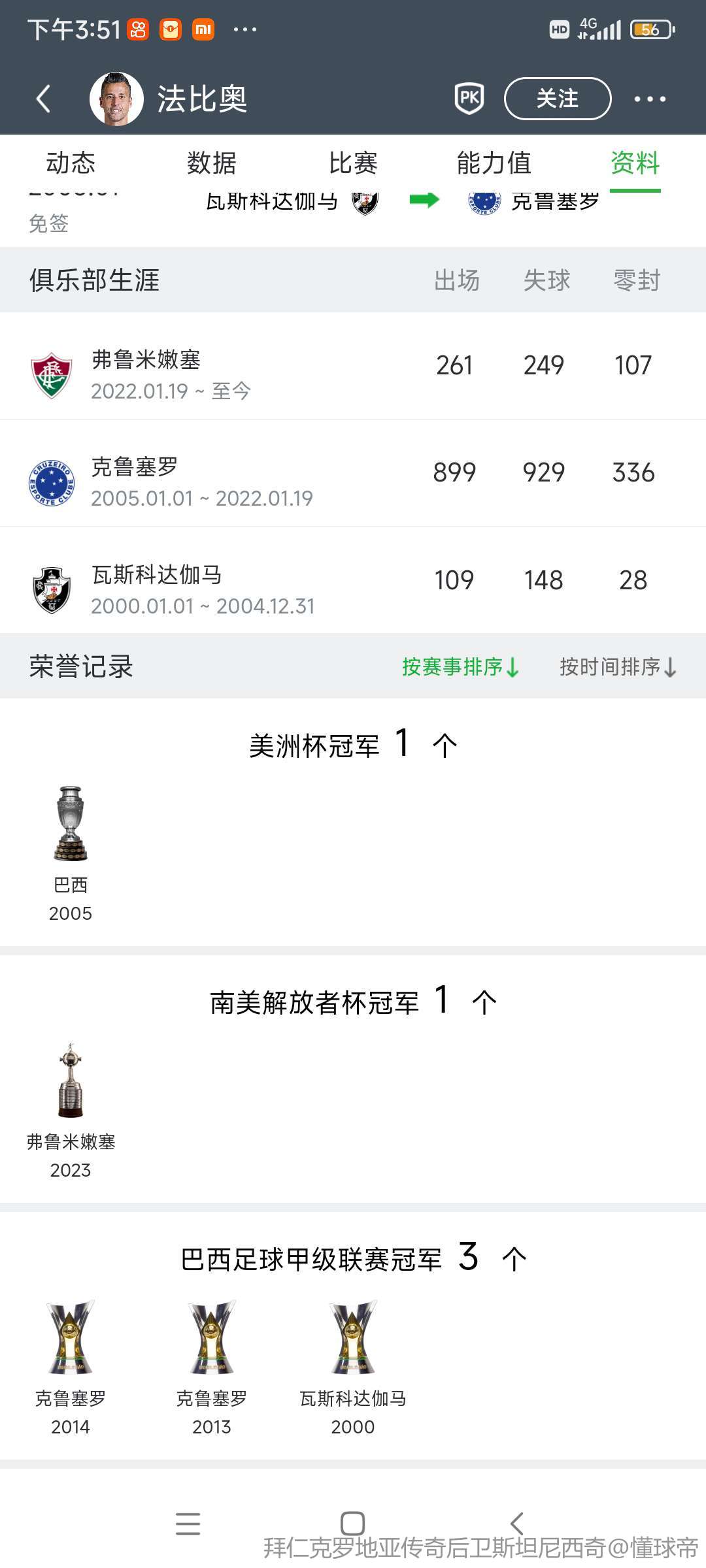
Task: Go back using the header arrow
Action: (43, 99)
